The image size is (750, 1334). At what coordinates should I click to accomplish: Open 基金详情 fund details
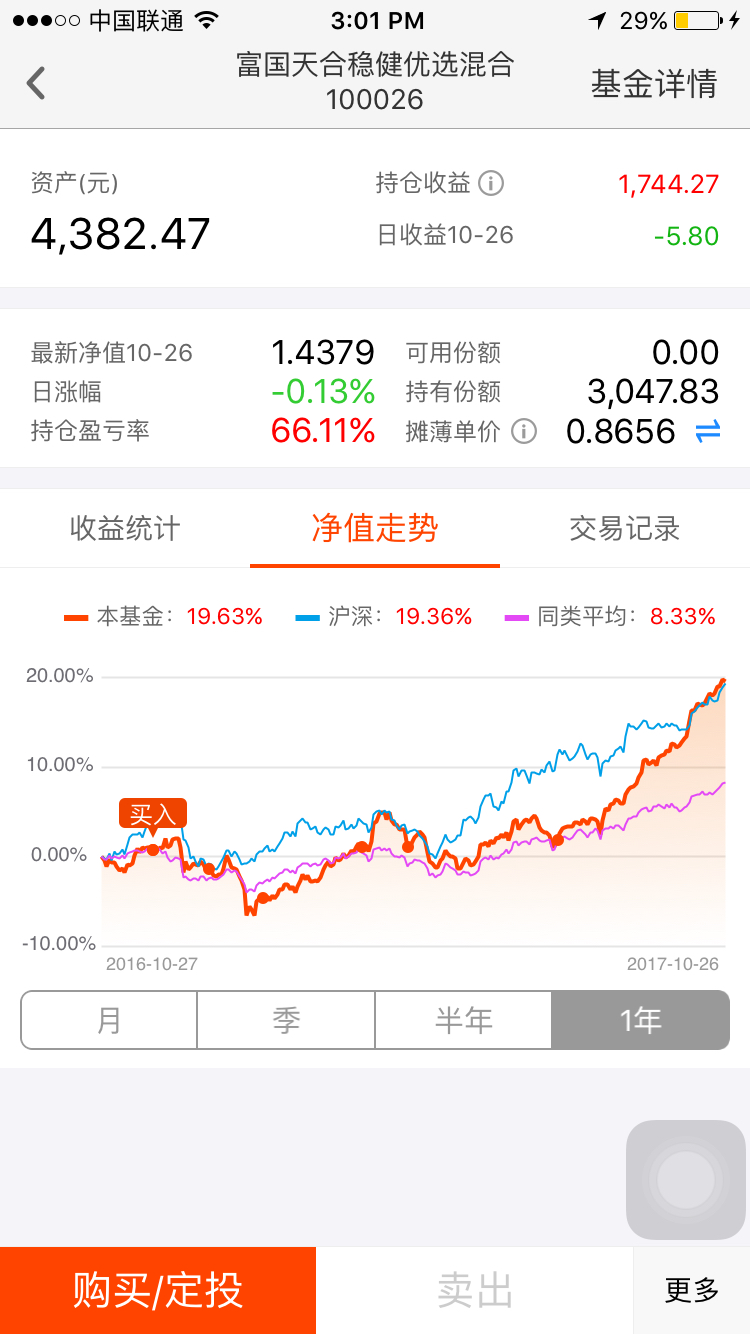[654, 84]
